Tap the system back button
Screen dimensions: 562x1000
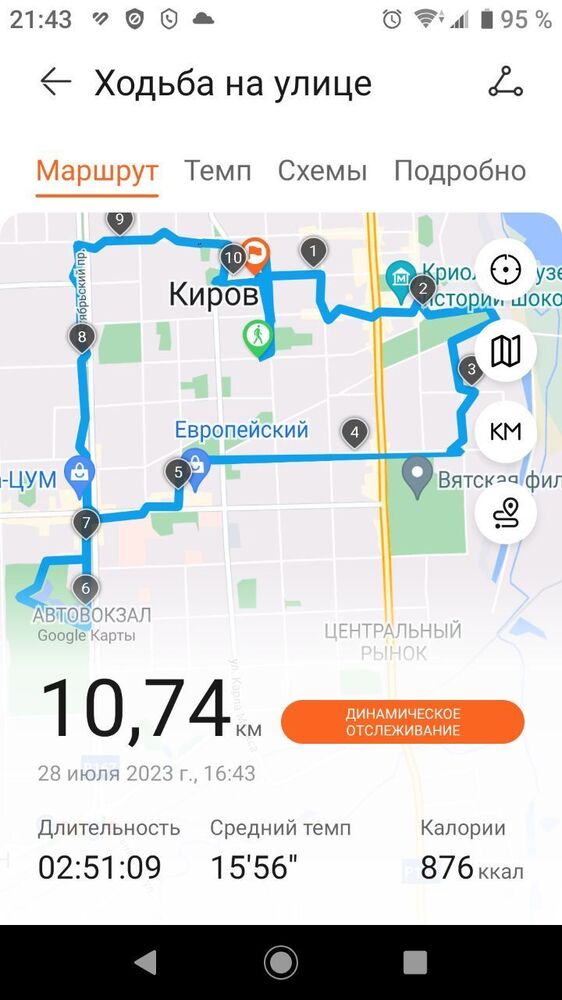click(x=146, y=962)
